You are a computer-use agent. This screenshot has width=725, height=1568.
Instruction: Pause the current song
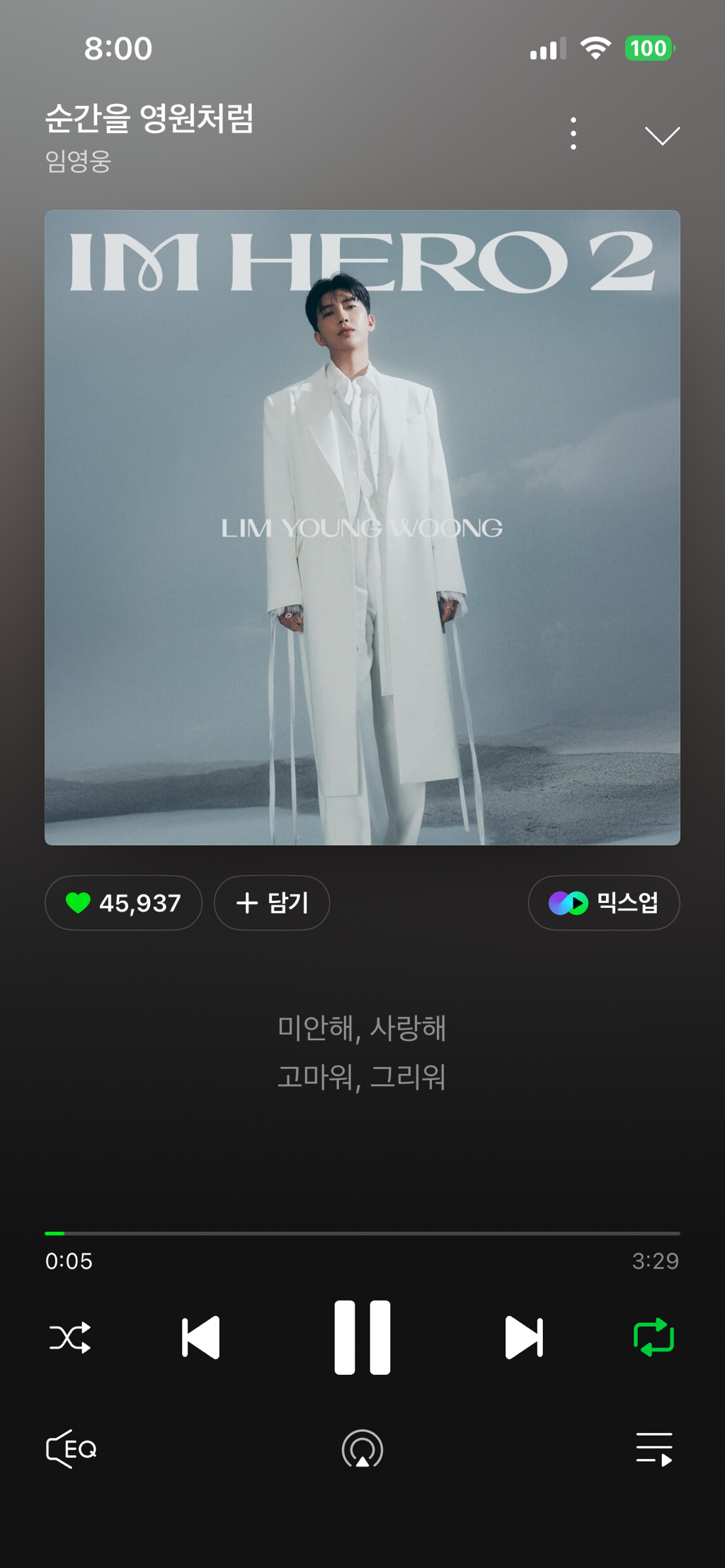(x=362, y=1337)
